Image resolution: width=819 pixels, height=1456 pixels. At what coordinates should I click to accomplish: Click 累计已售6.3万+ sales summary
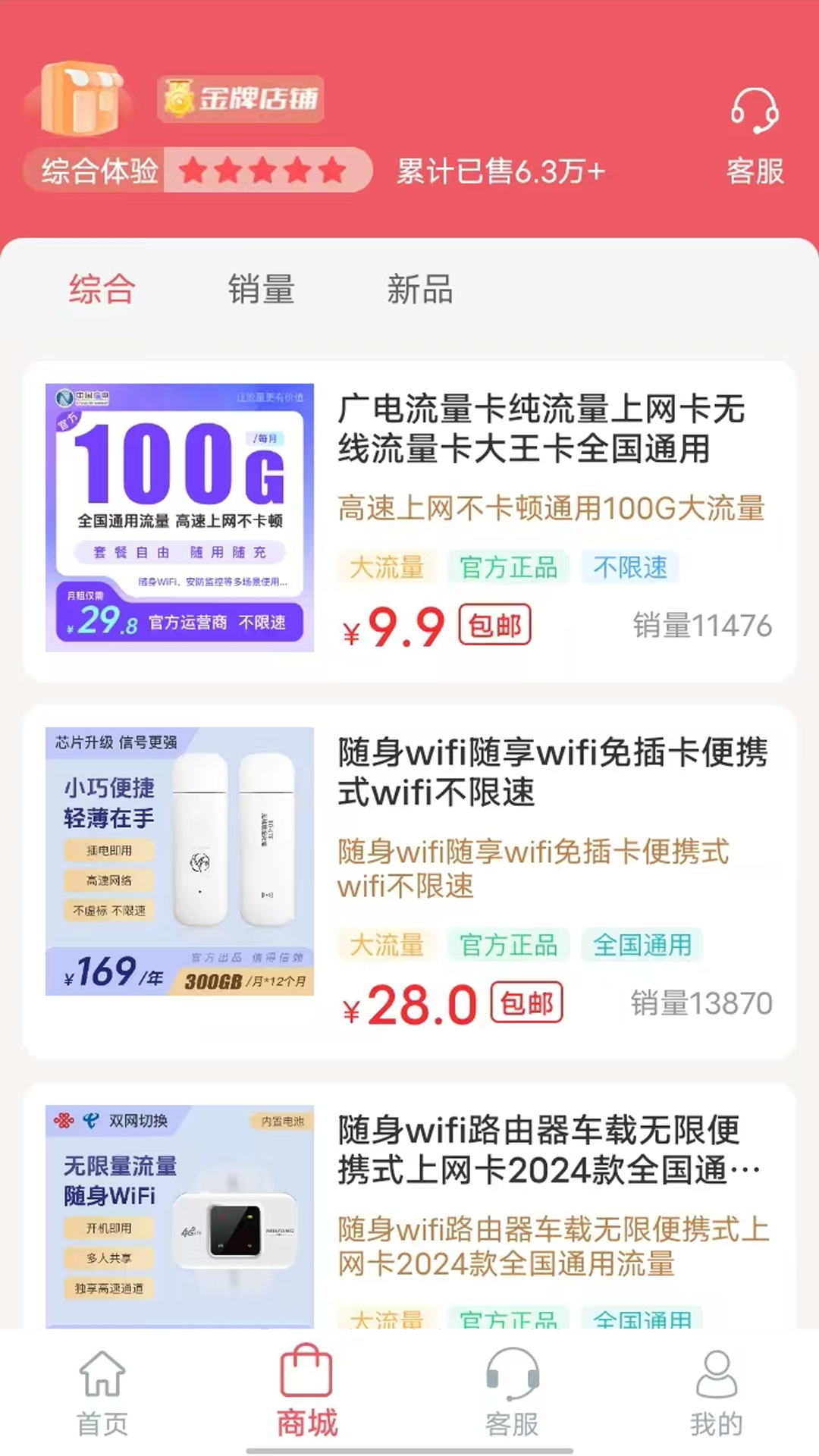500,172
